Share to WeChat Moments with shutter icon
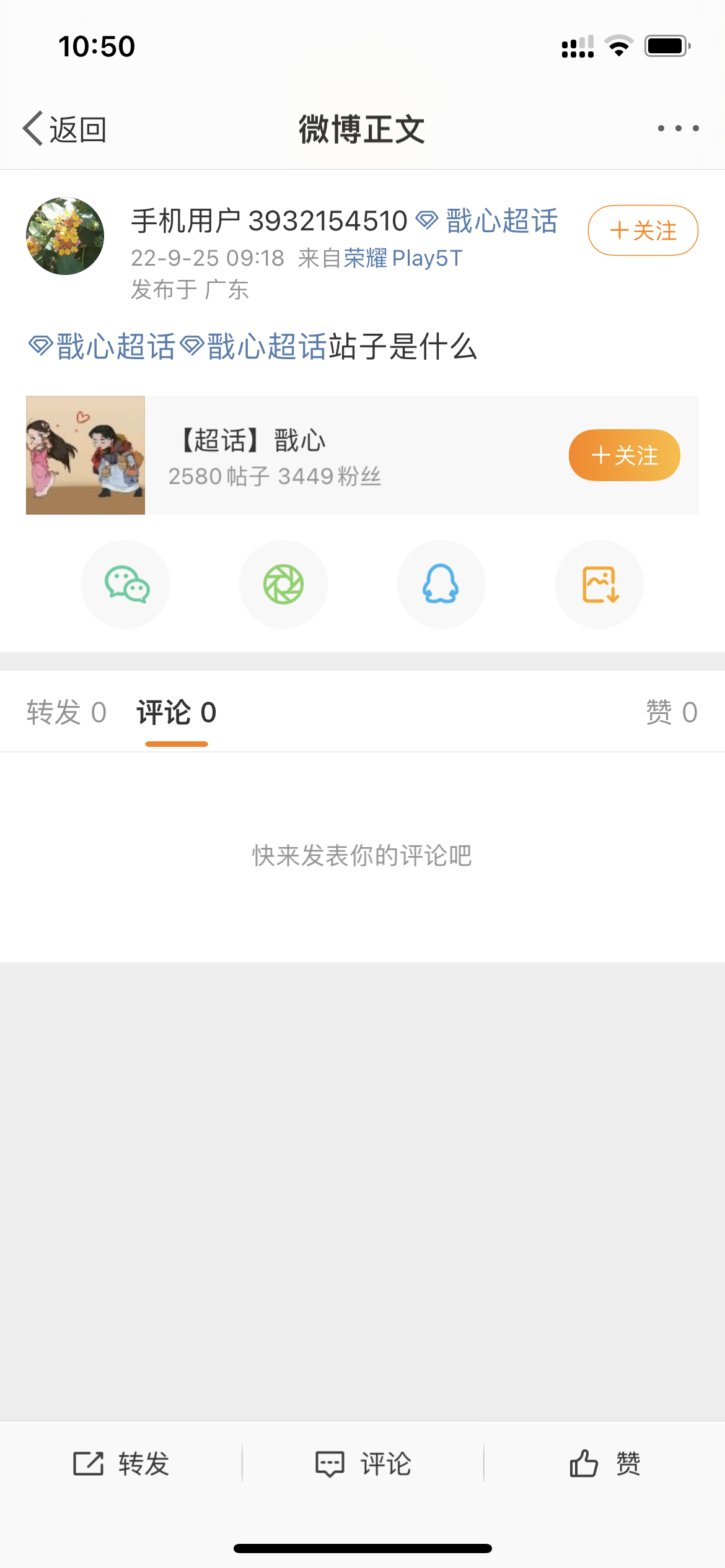 click(x=283, y=584)
